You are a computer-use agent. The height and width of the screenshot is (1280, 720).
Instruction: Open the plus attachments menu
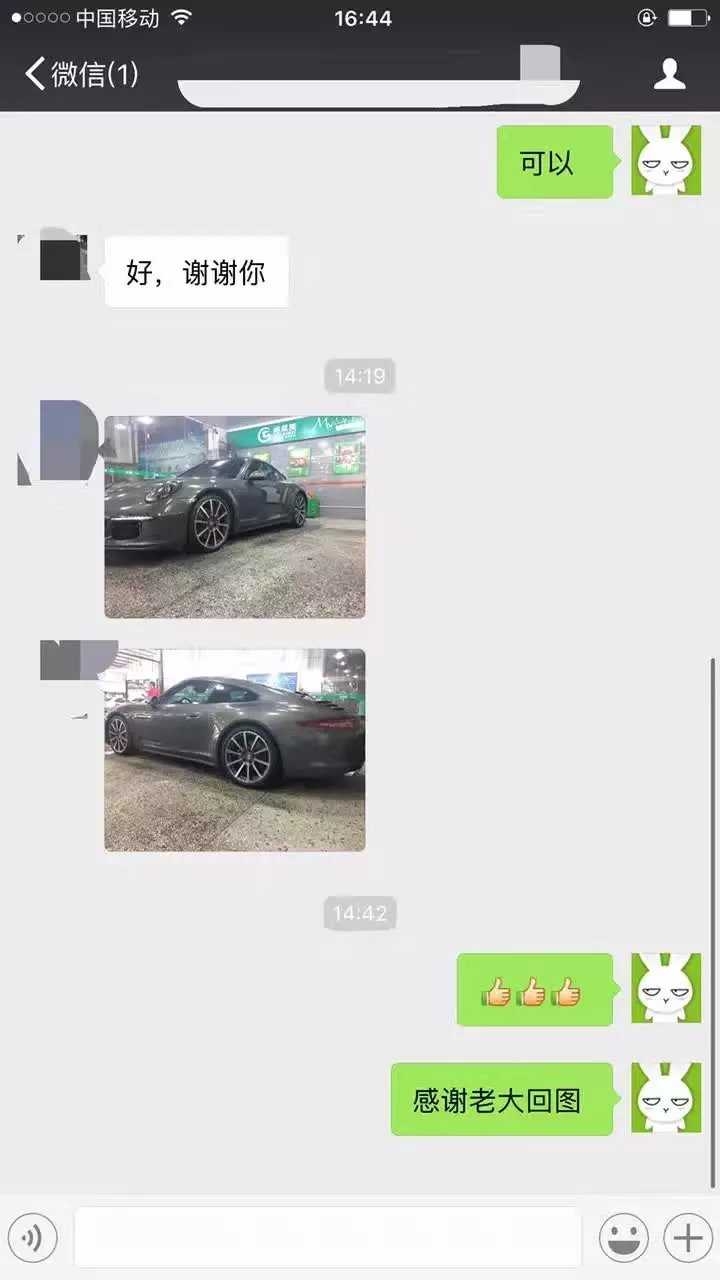(687, 1239)
